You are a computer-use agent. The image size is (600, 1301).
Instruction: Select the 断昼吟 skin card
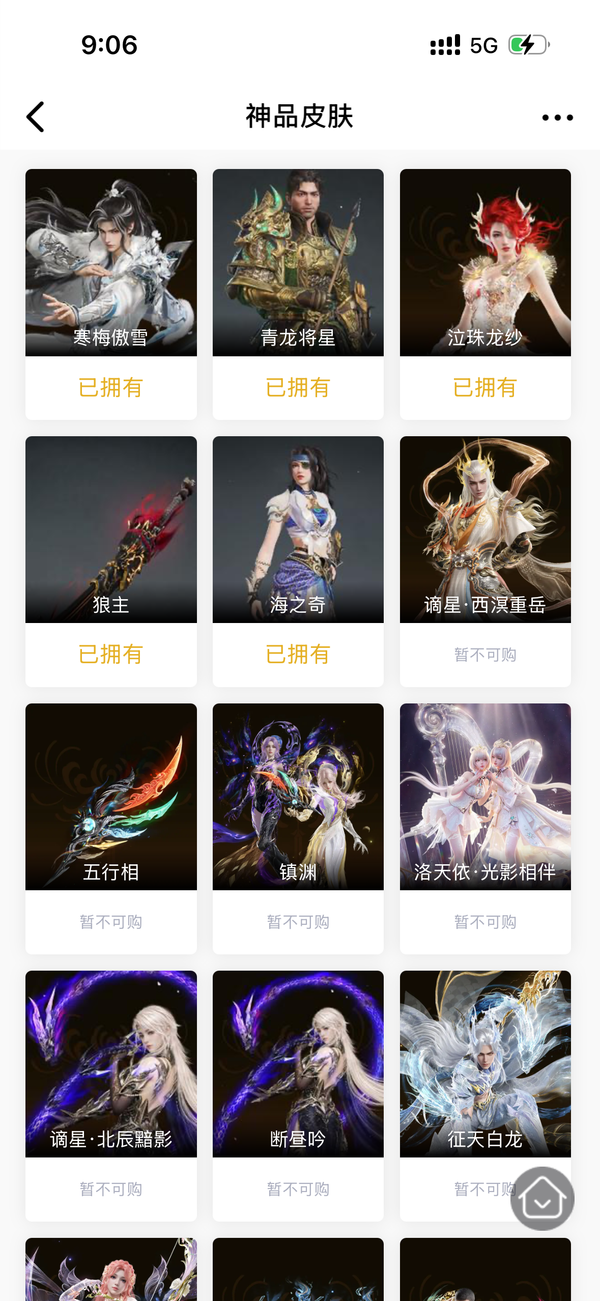coord(298,1064)
